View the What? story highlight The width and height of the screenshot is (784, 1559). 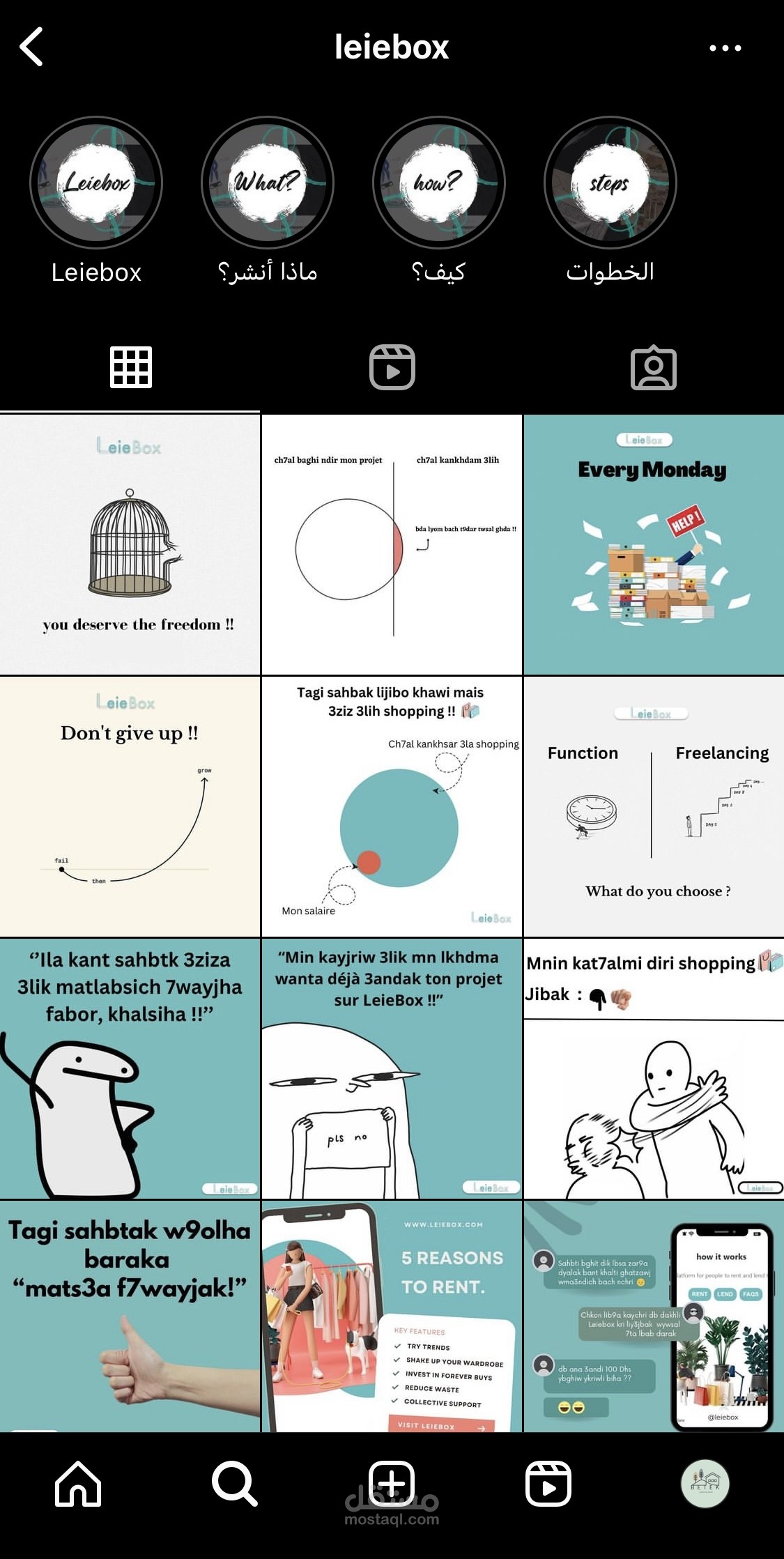click(268, 183)
